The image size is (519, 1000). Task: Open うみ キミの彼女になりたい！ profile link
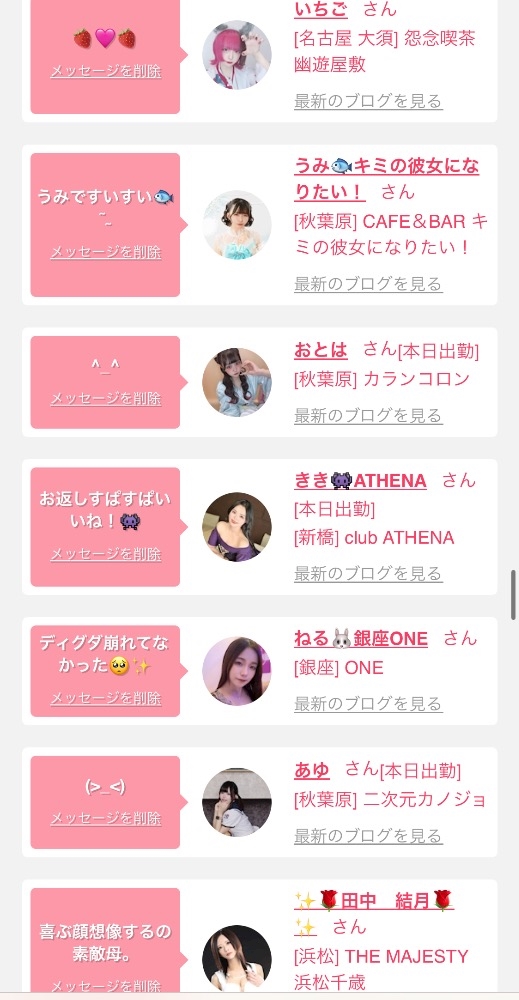coord(386,179)
